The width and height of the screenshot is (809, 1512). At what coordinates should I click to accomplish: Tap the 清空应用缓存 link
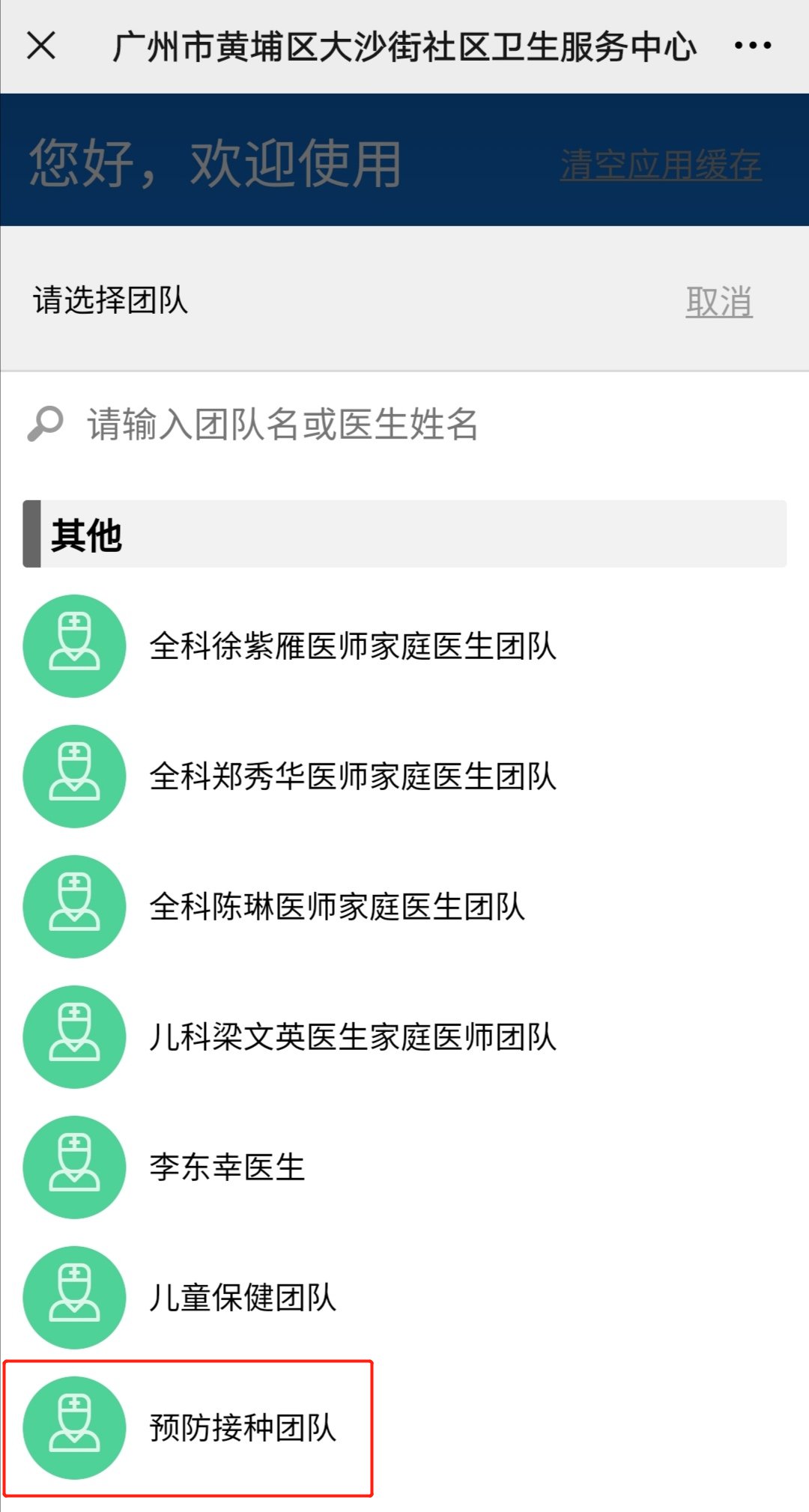(x=660, y=165)
